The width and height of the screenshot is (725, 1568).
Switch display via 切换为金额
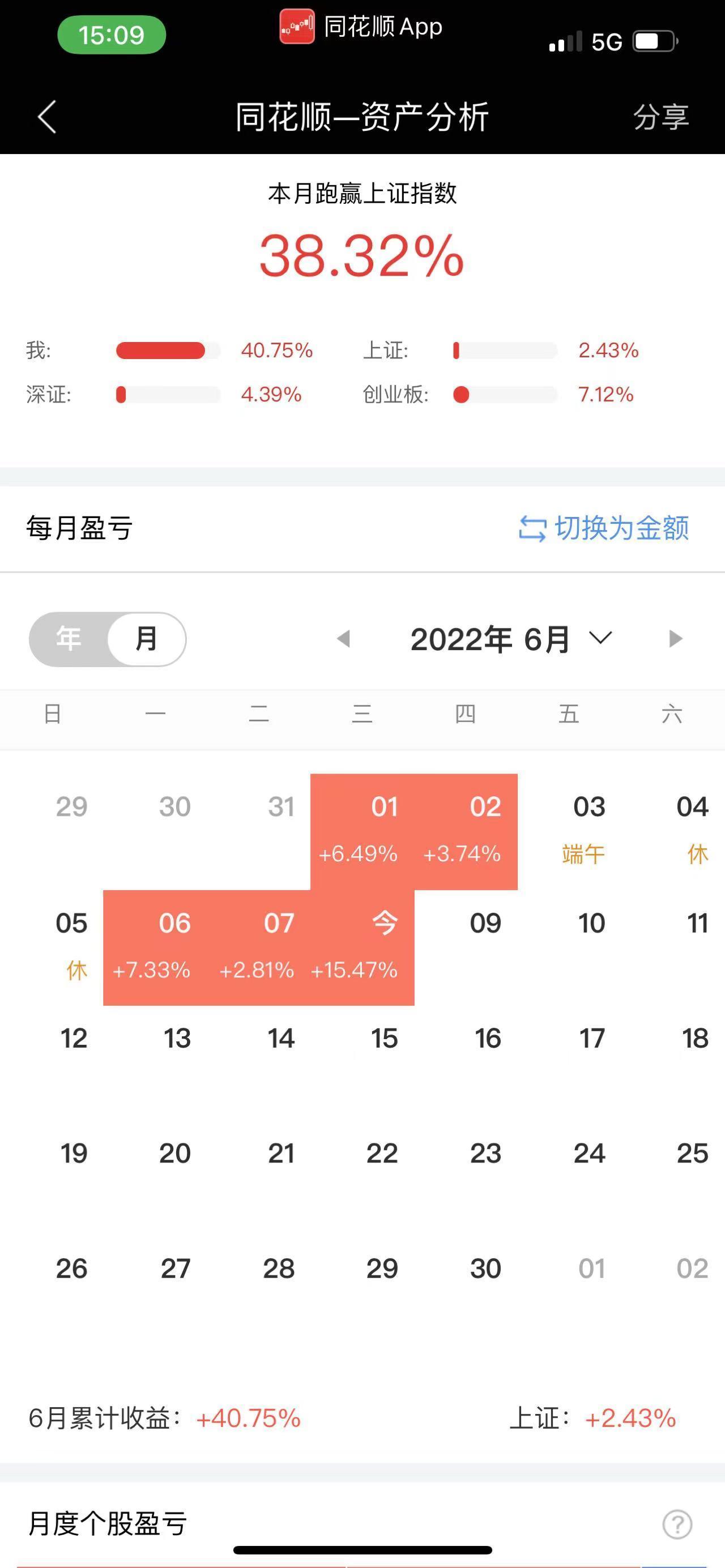tap(603, 528)
